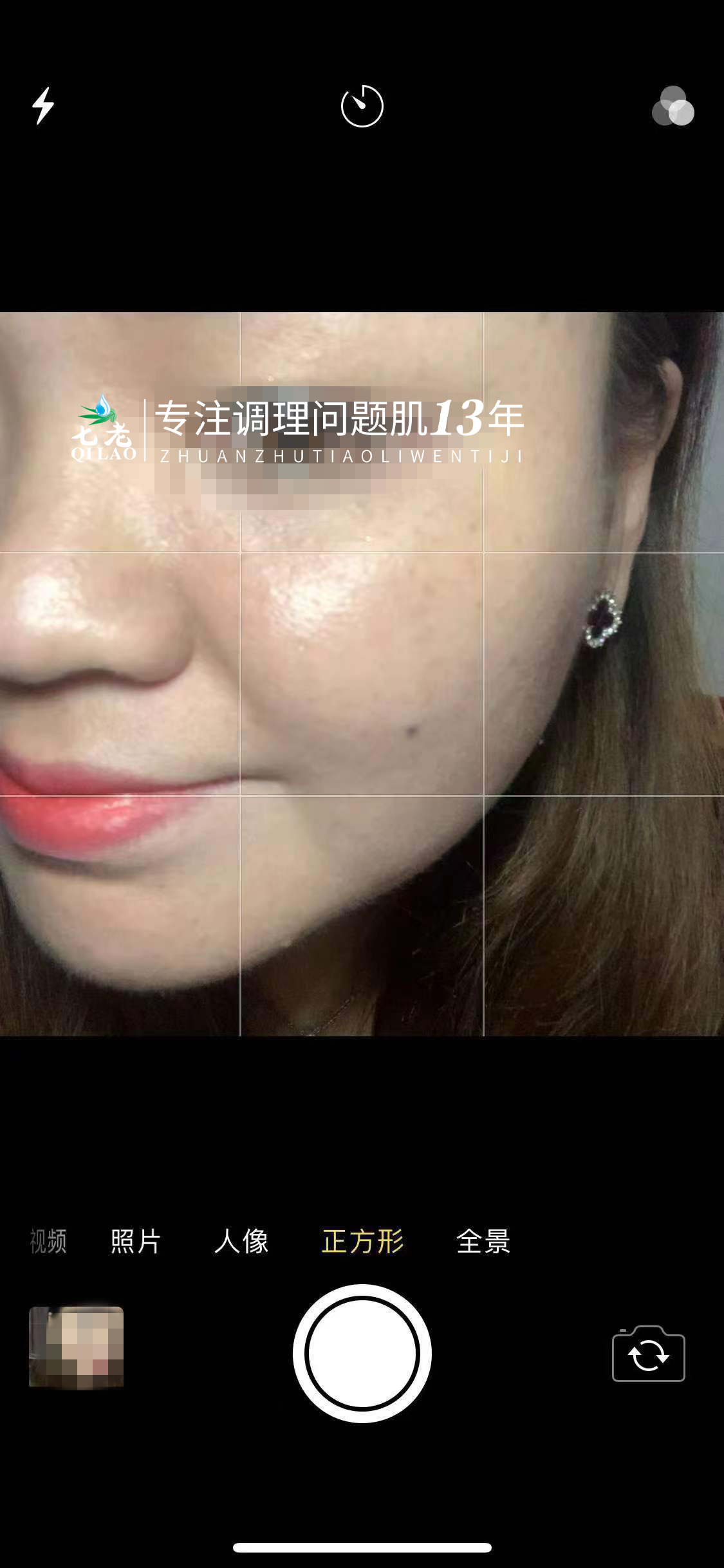The image size is (724, 1568).
Task: Switch to 全景 panorama mode
Action: point(483,1241)
